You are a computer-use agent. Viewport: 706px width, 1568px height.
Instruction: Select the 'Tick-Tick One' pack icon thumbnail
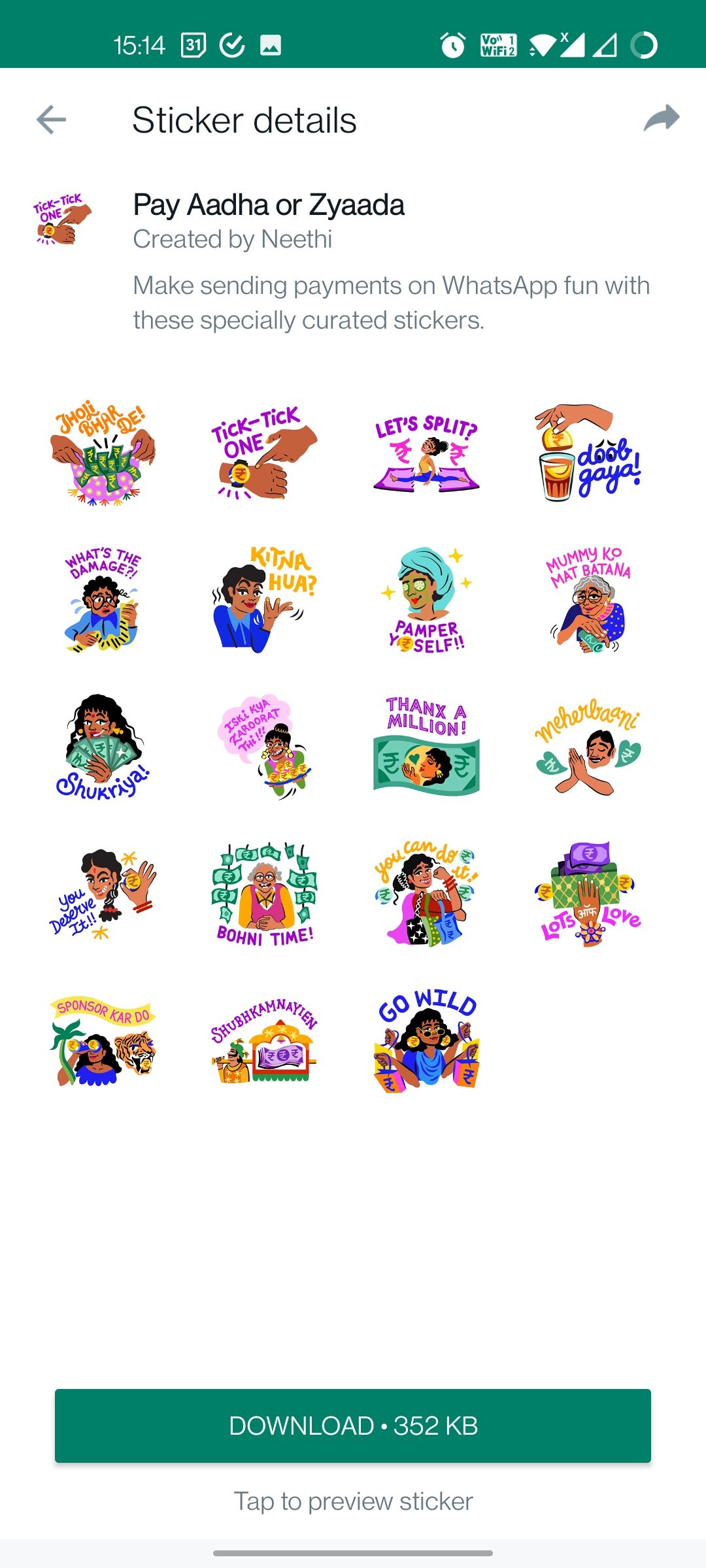tap(63, 221)
